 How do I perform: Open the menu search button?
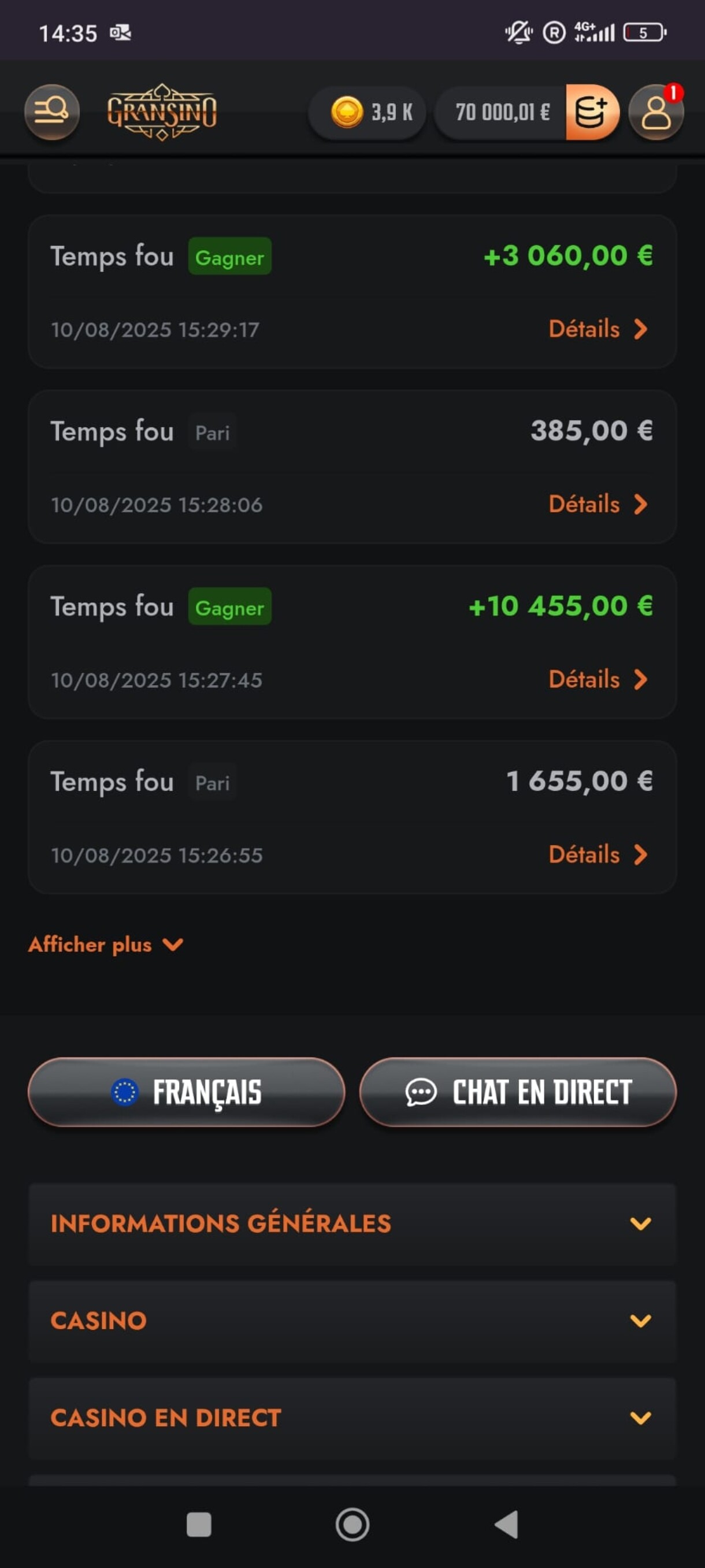(x=51, y=112)
